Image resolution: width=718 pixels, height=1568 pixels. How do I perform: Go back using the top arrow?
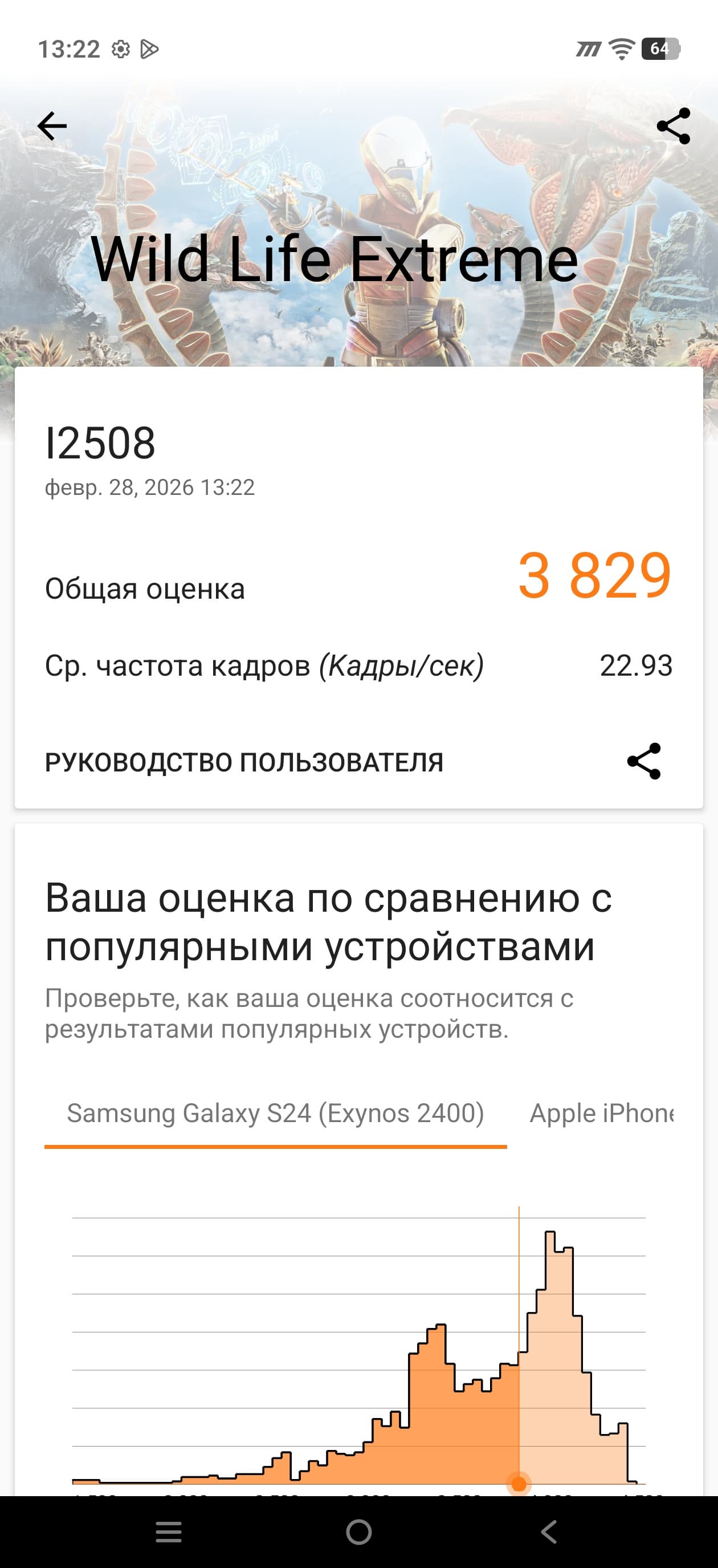[x=52, y=126]
